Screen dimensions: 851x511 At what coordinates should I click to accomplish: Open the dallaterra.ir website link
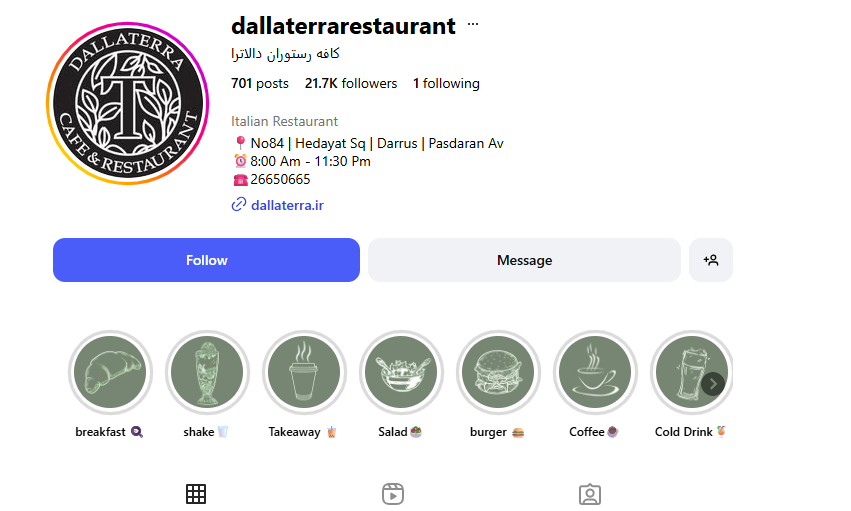(x=286, y=205)
